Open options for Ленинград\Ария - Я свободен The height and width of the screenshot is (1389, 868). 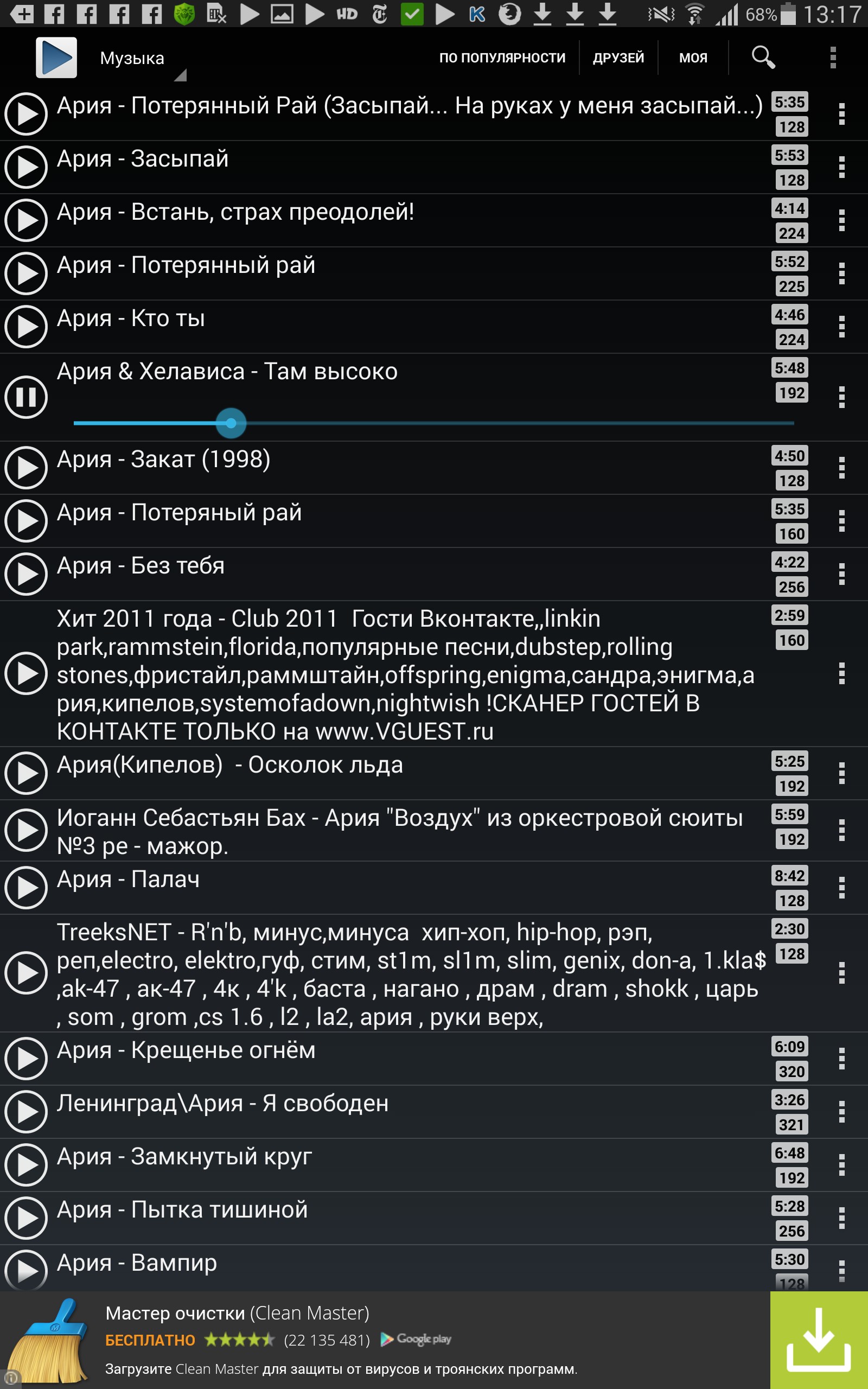click(841, 1112)
